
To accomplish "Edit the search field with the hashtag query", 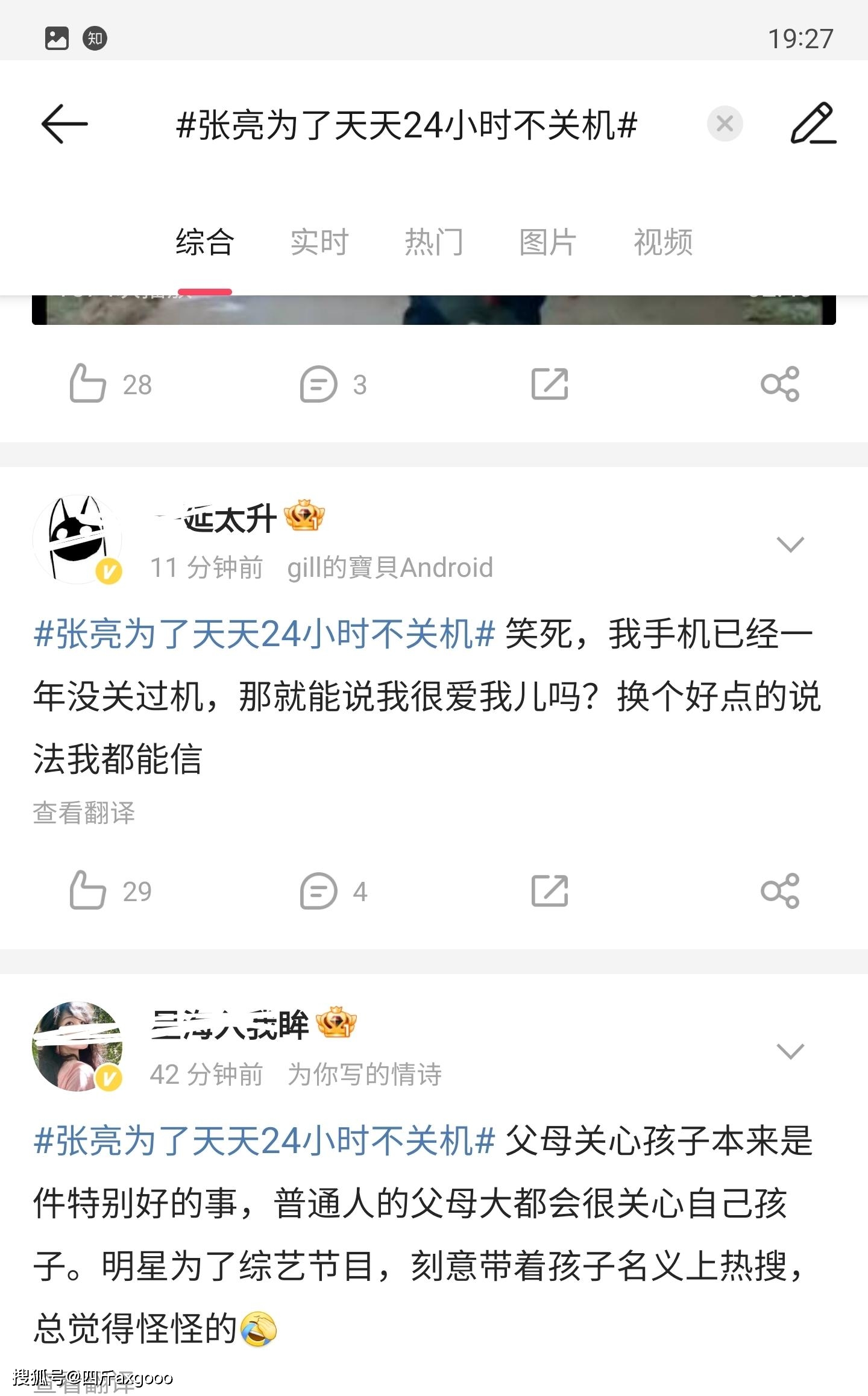I will point(406,125).
